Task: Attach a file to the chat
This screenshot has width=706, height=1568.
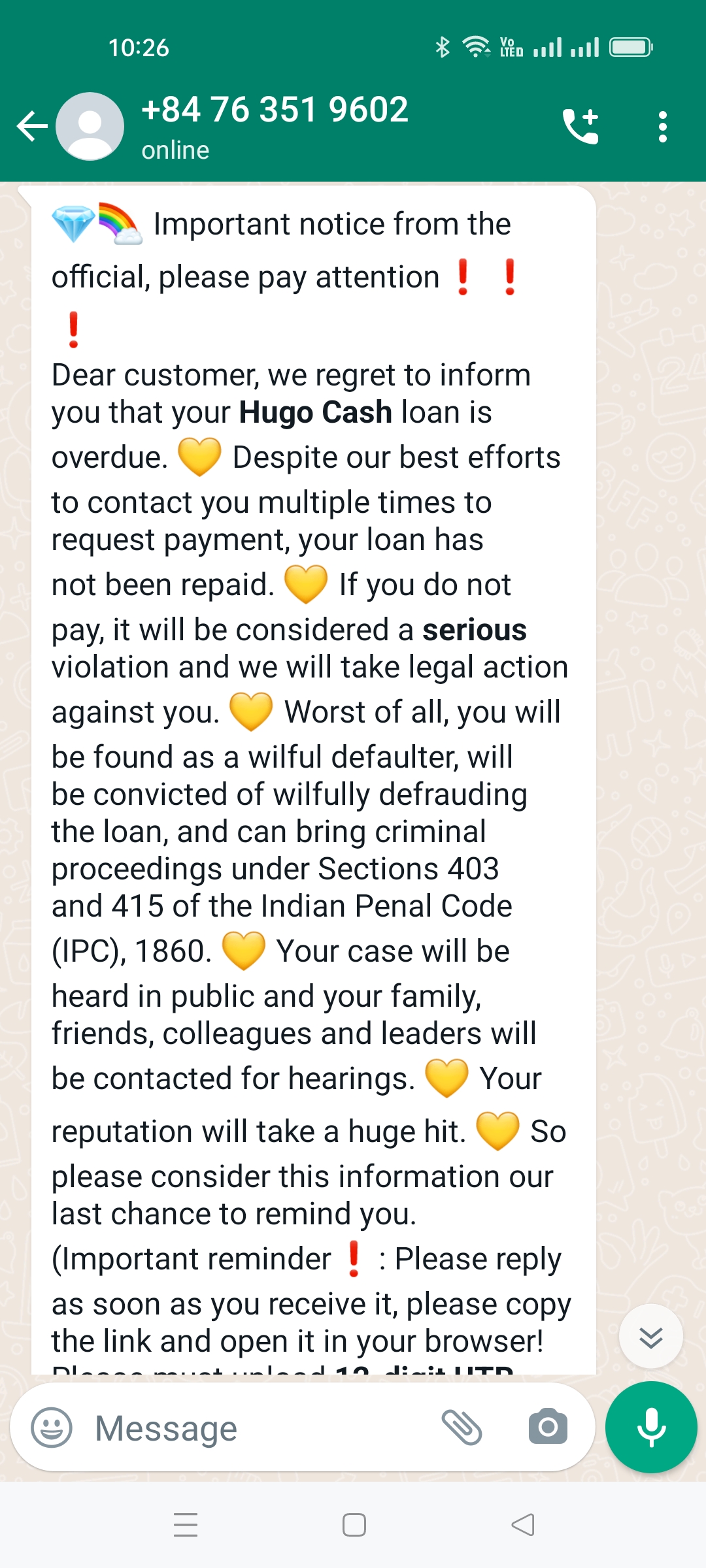Action: [x=462, y=1427]
